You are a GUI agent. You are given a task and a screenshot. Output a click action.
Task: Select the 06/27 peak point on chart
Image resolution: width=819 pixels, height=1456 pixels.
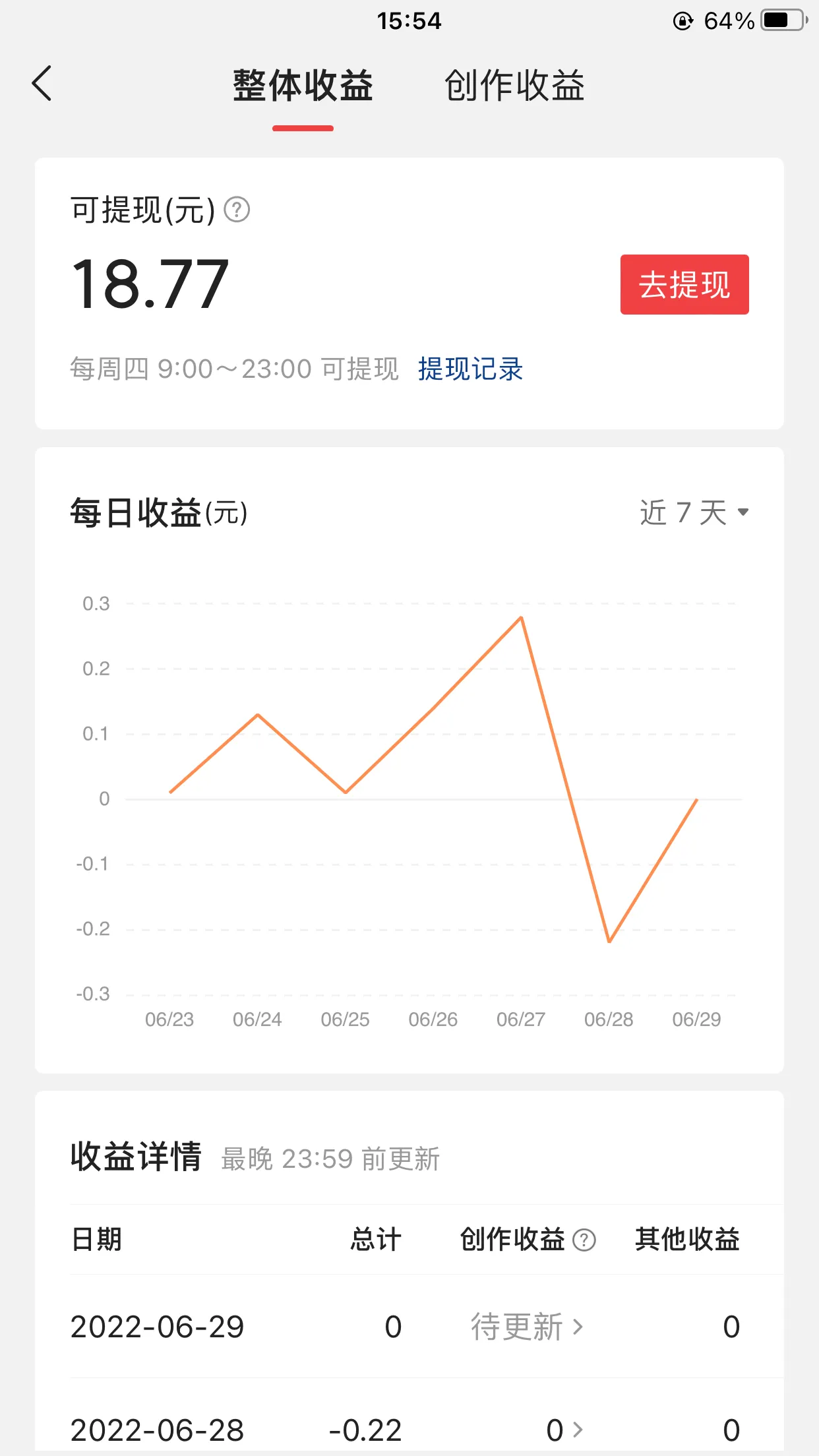tap(521, 618)
